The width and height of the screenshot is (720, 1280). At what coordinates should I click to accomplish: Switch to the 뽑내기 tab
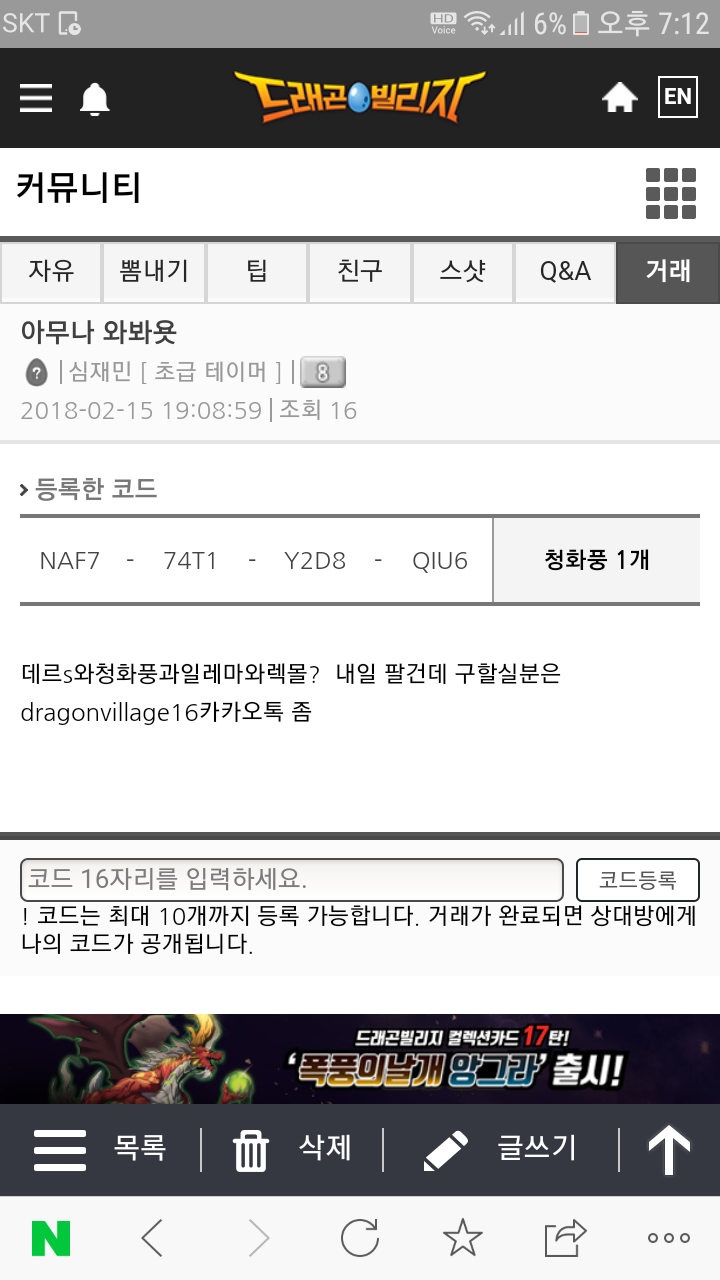[154, 271]
